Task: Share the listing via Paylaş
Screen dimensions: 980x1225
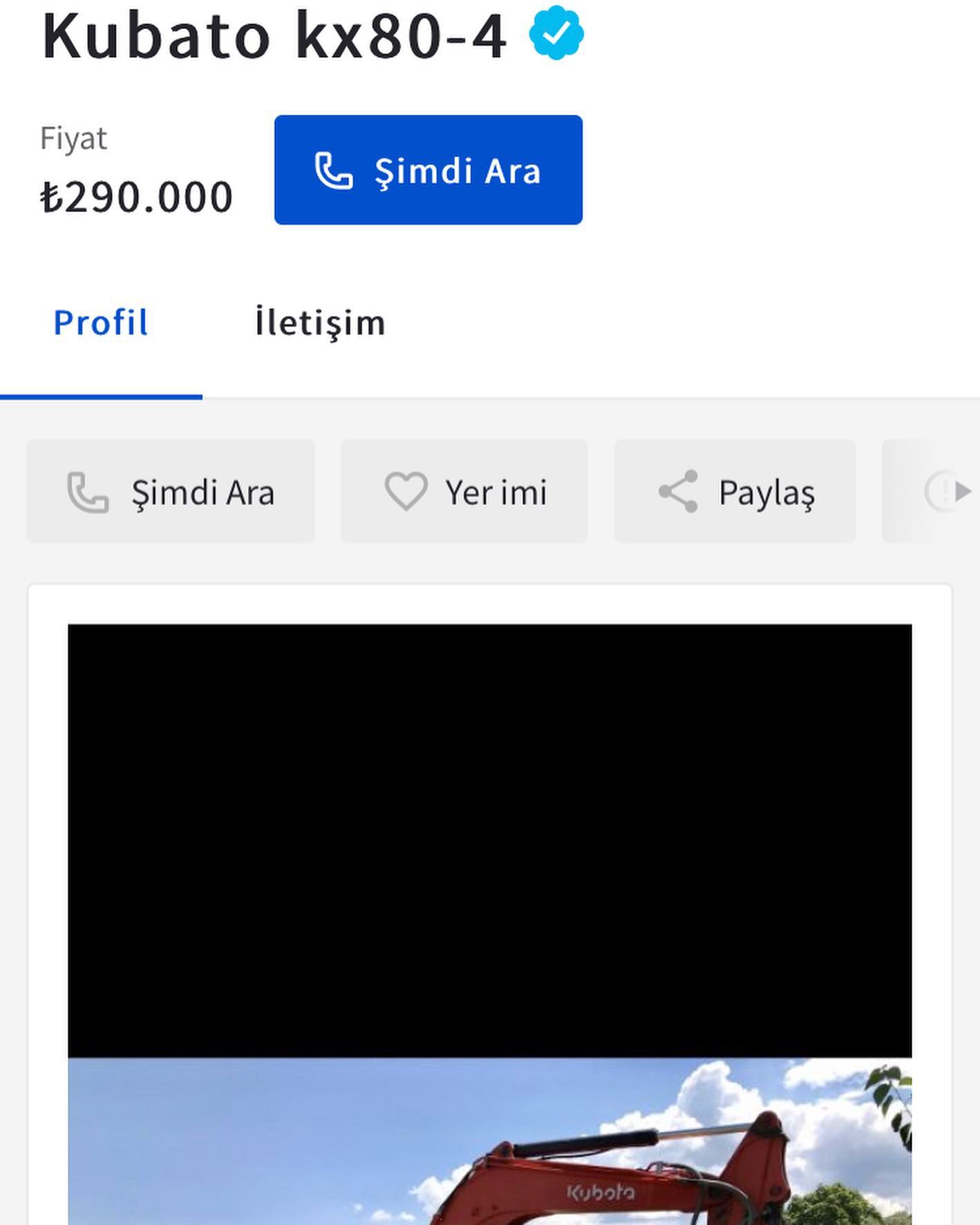Action: click(x=735, y=491)
